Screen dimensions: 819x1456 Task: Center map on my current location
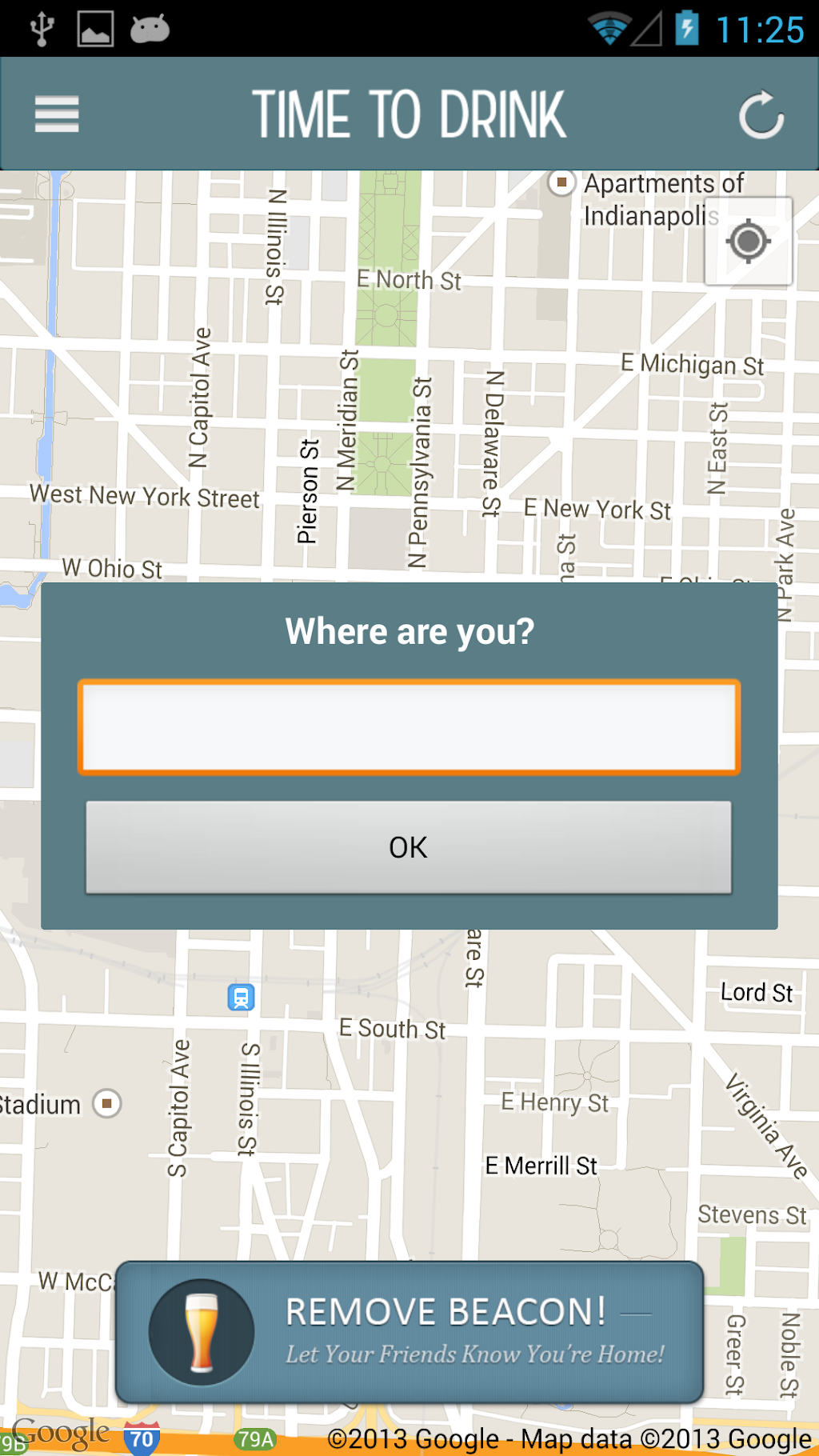point(749,241)
